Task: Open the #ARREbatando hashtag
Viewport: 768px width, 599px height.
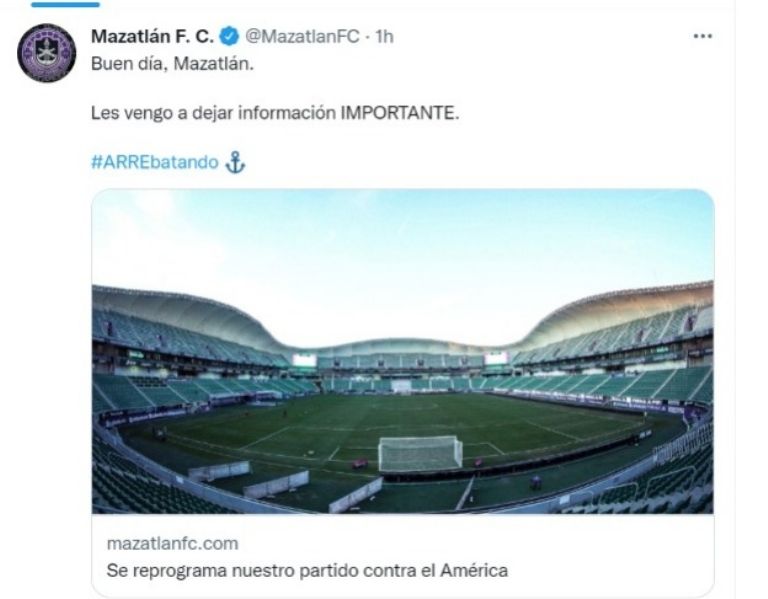Action: (x=154, y=162)
